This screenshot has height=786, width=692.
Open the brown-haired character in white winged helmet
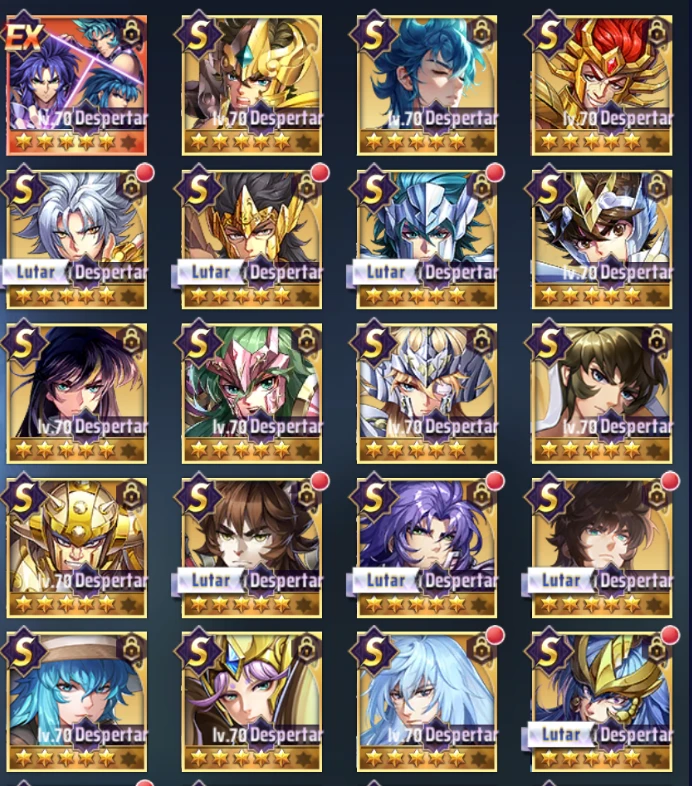tap(600, 228)
